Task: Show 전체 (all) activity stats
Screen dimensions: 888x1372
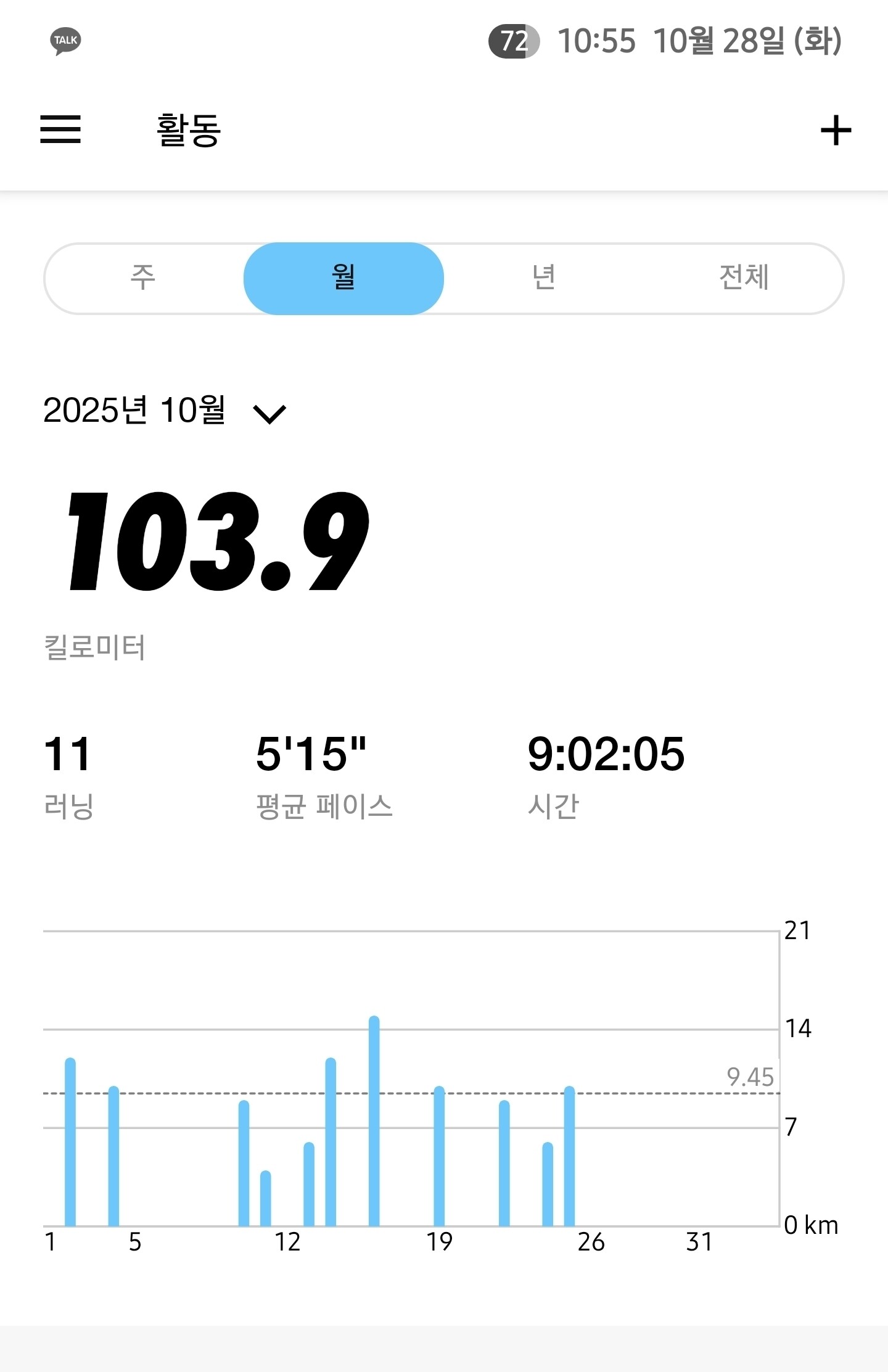Action: [744, 278]
